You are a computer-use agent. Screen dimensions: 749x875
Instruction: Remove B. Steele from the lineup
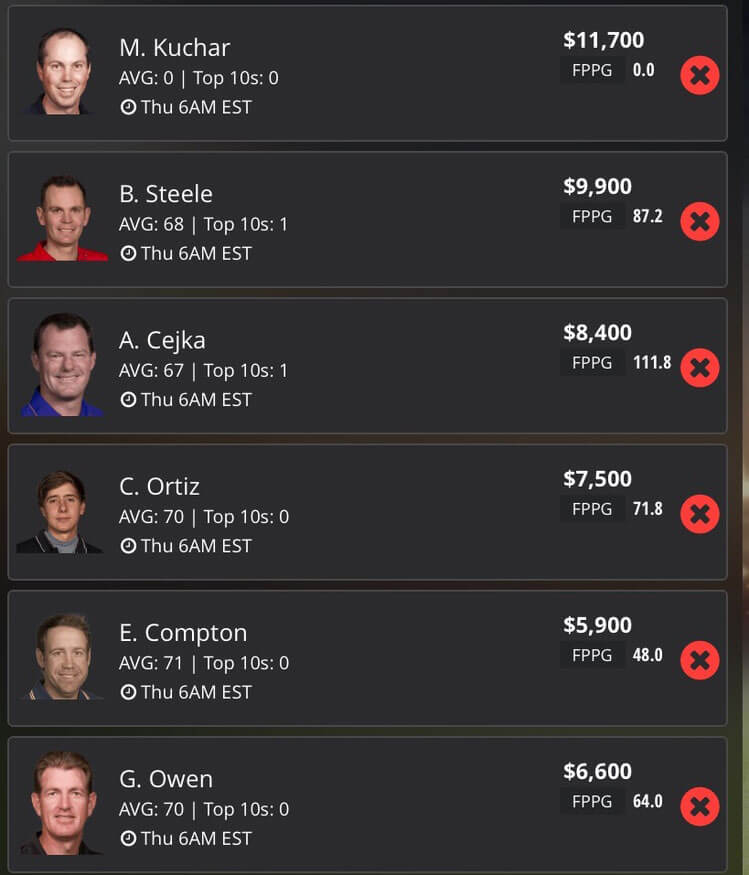coord(699,221)
